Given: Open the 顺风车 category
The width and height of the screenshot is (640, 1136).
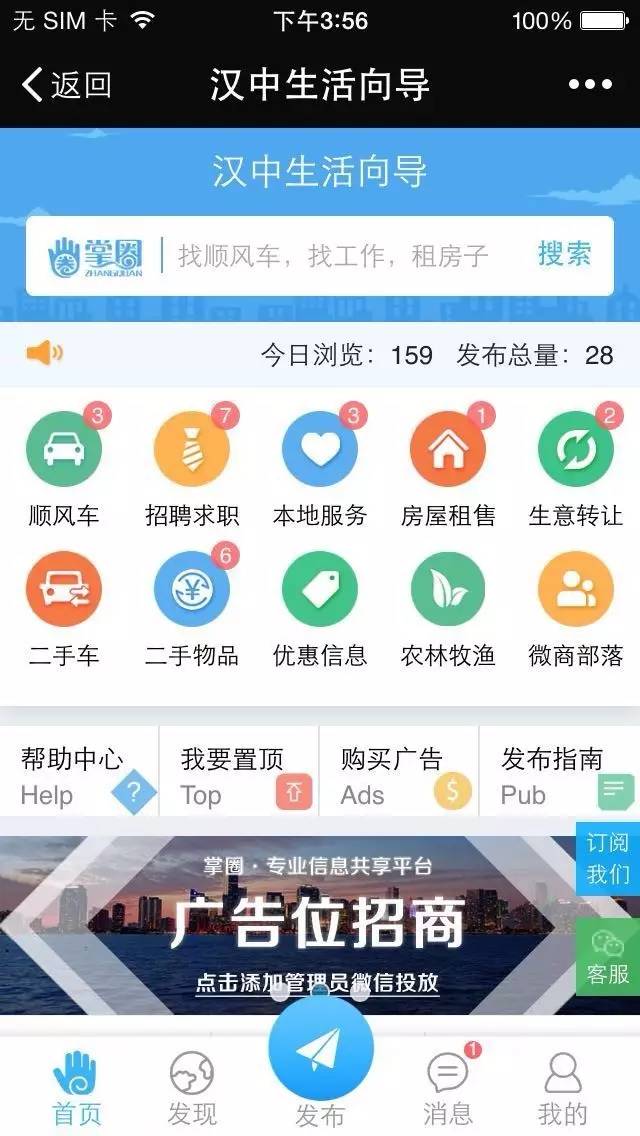Looking at the screenshot, I should pos(64,468).
